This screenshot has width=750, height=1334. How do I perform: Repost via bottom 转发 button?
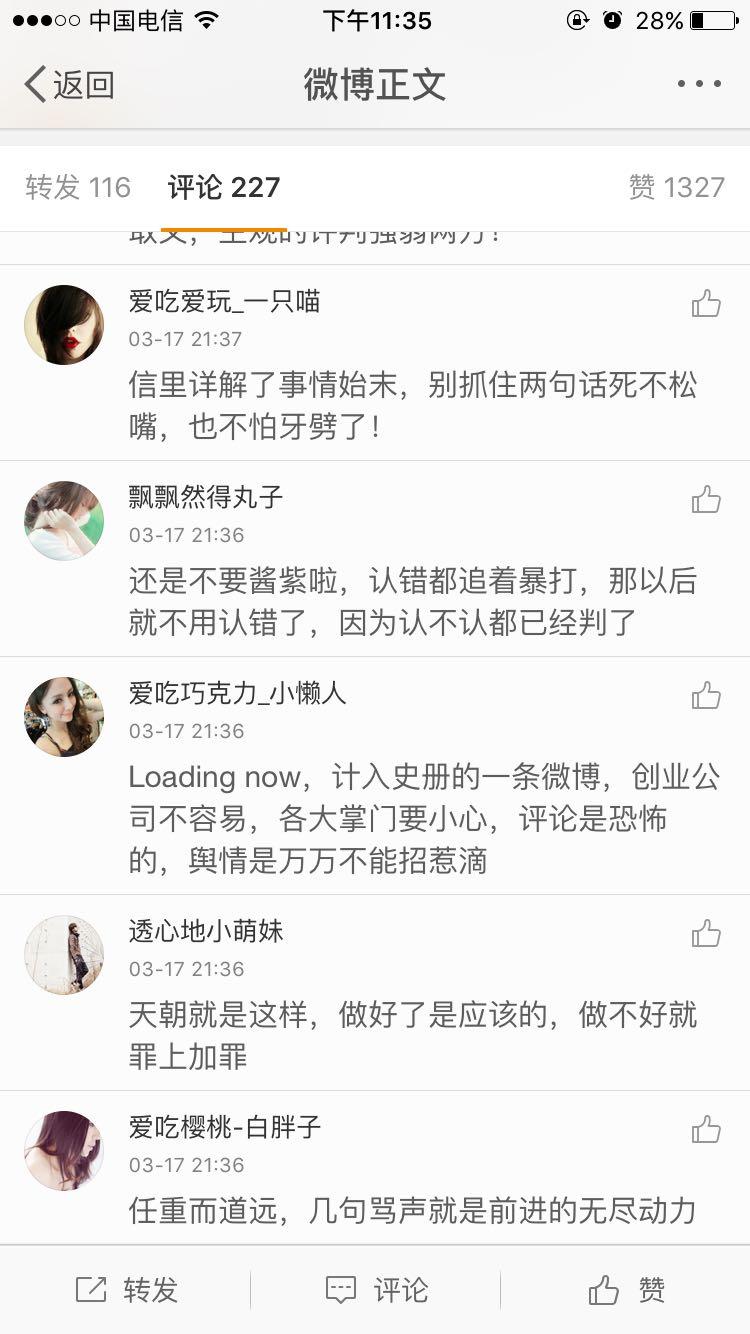coord(126,1290)
